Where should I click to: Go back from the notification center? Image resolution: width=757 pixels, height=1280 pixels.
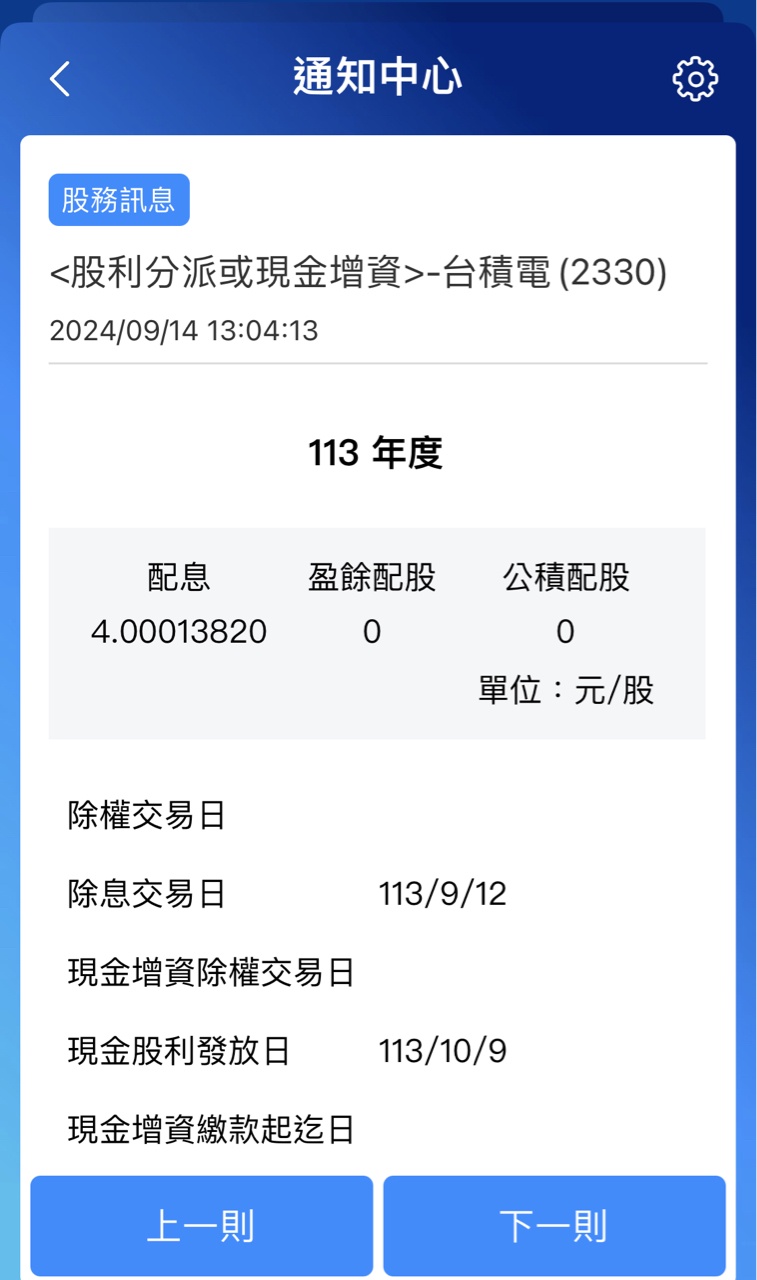tap(60, 78)
